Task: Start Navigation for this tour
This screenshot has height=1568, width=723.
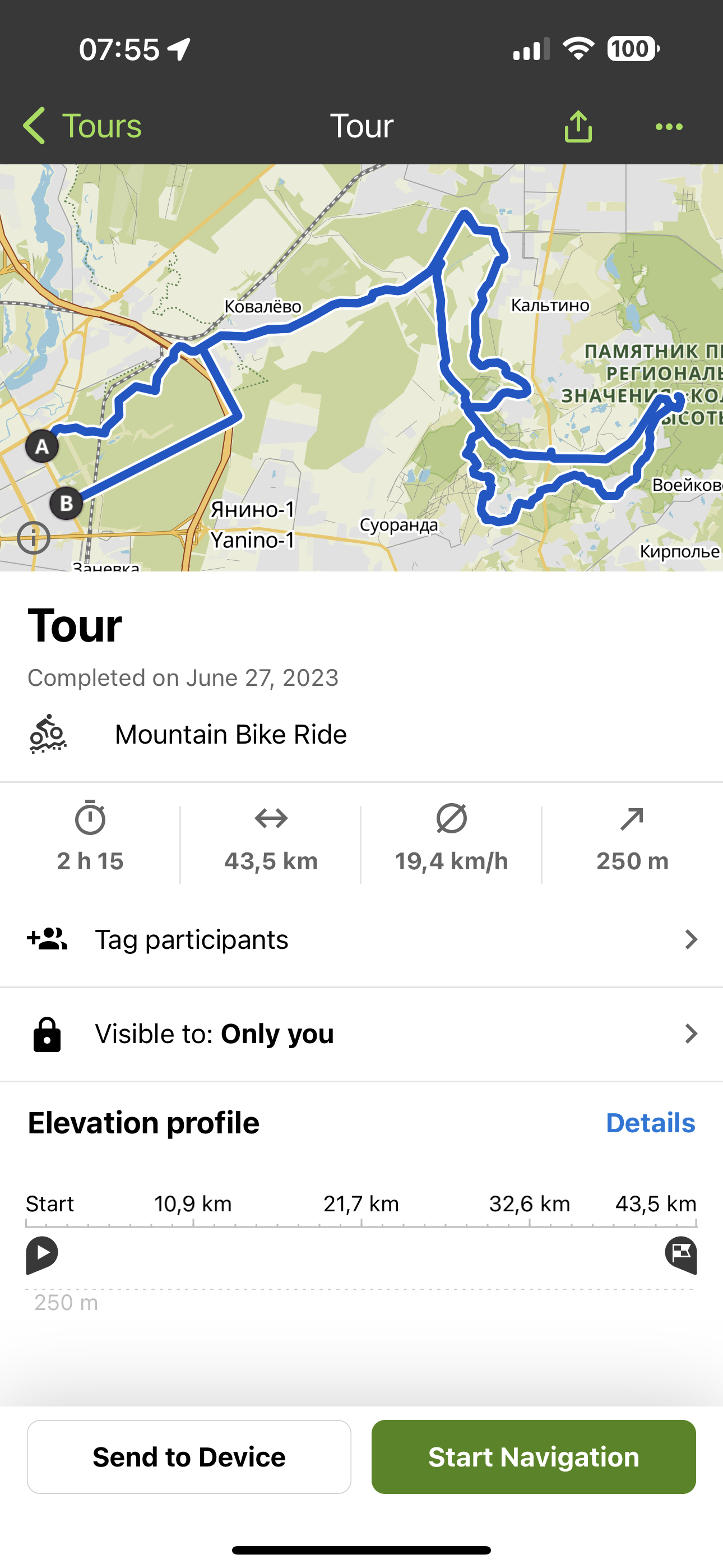Action: click(534, 1456)
